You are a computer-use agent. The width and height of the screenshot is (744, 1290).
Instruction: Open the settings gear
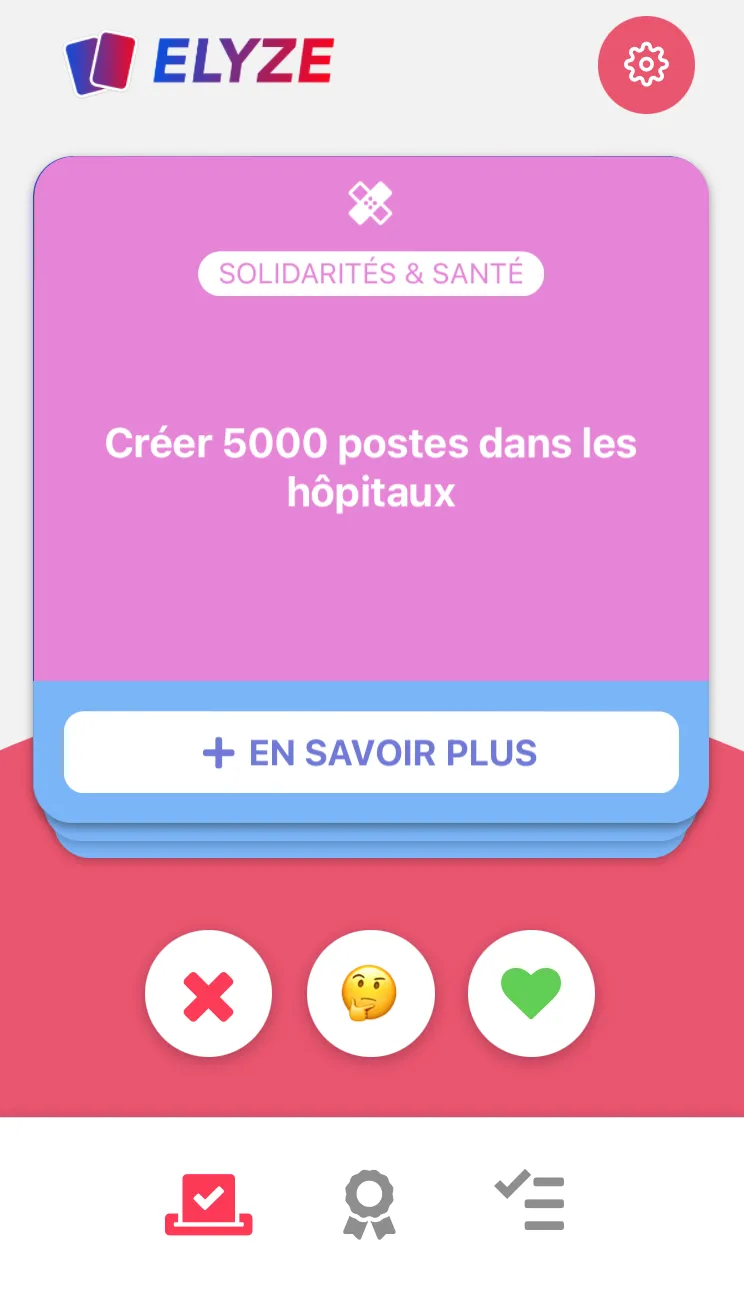click(x=646, y=65)
